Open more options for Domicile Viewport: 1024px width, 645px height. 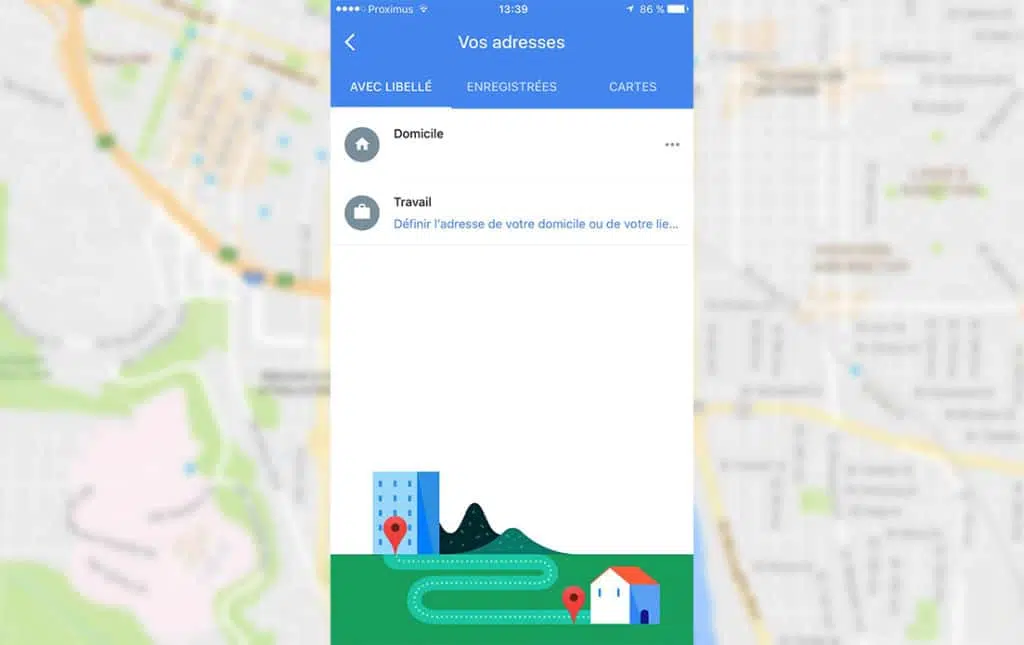(x=672, y=145)
